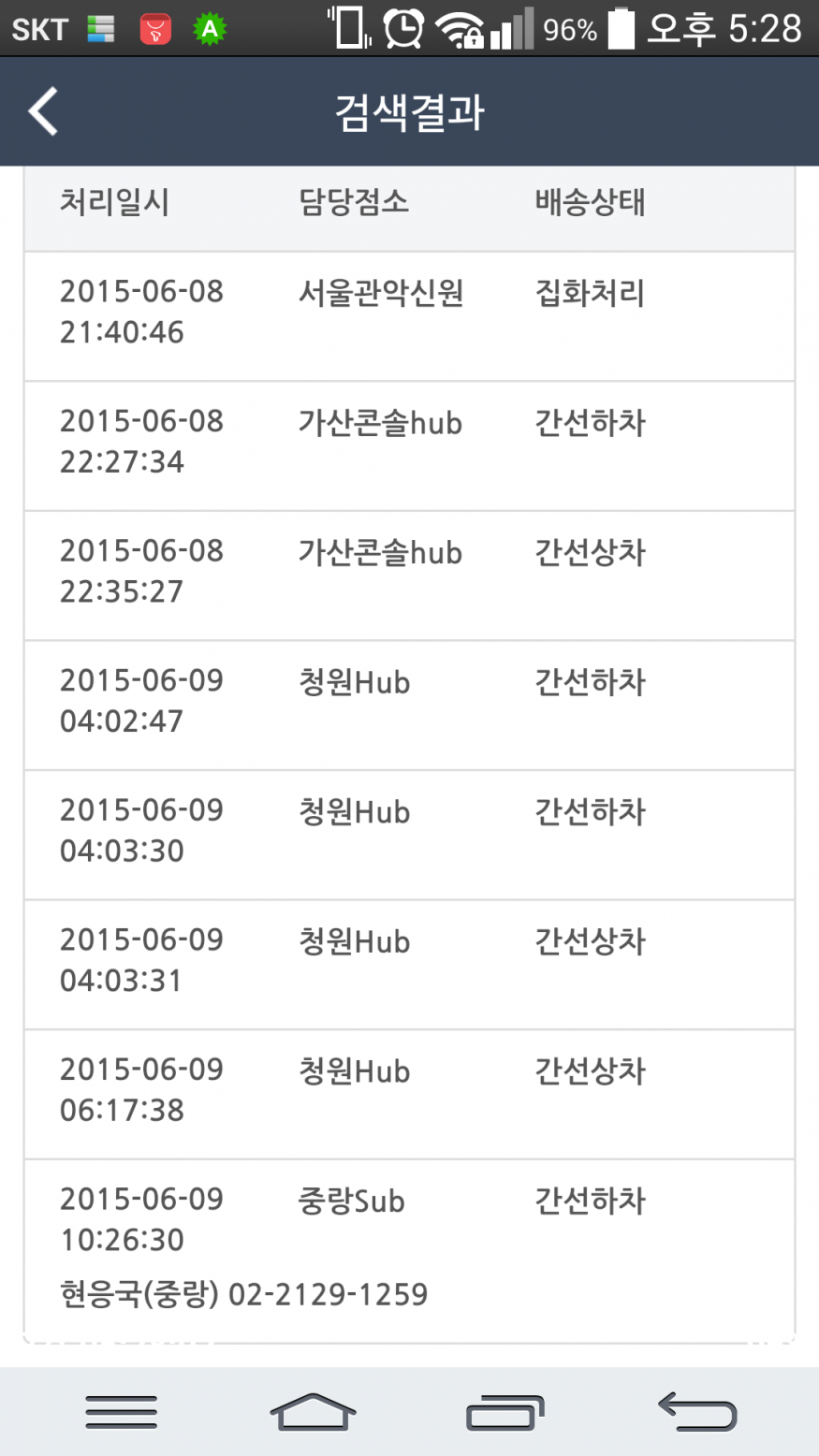Go to the home screen
Screen dimensions: 819x1456
(313, 1411)
